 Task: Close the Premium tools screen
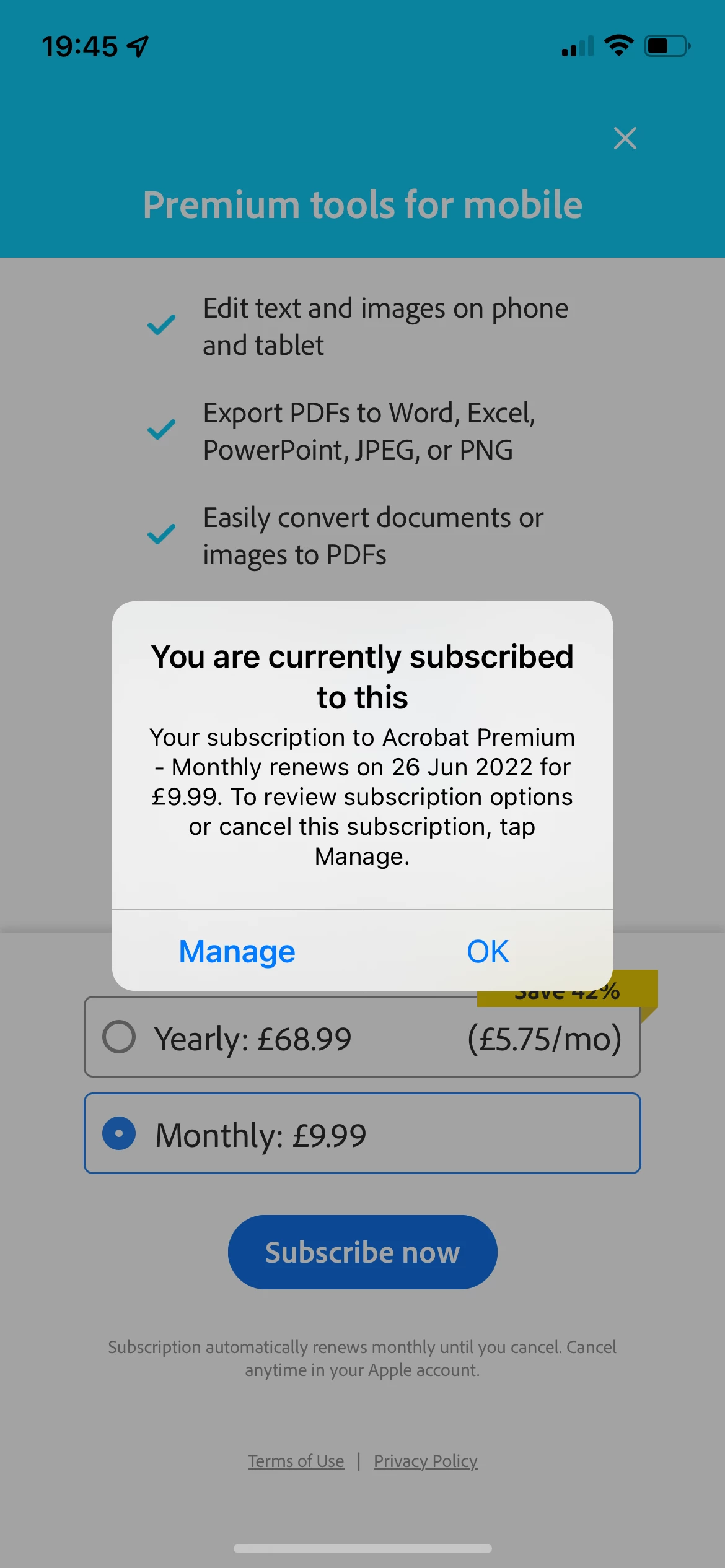pyautogui.click(x=625, y=138)
